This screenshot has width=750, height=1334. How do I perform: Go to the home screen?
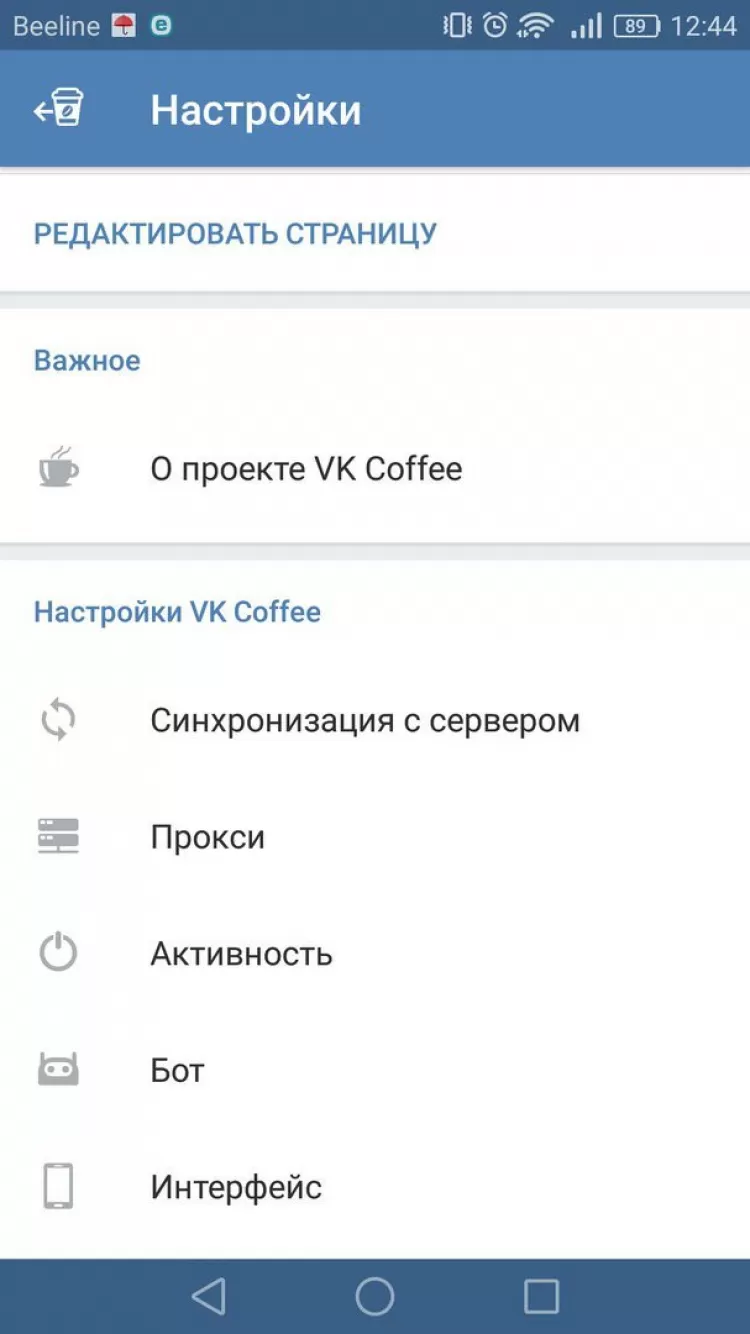point(375,1296)
